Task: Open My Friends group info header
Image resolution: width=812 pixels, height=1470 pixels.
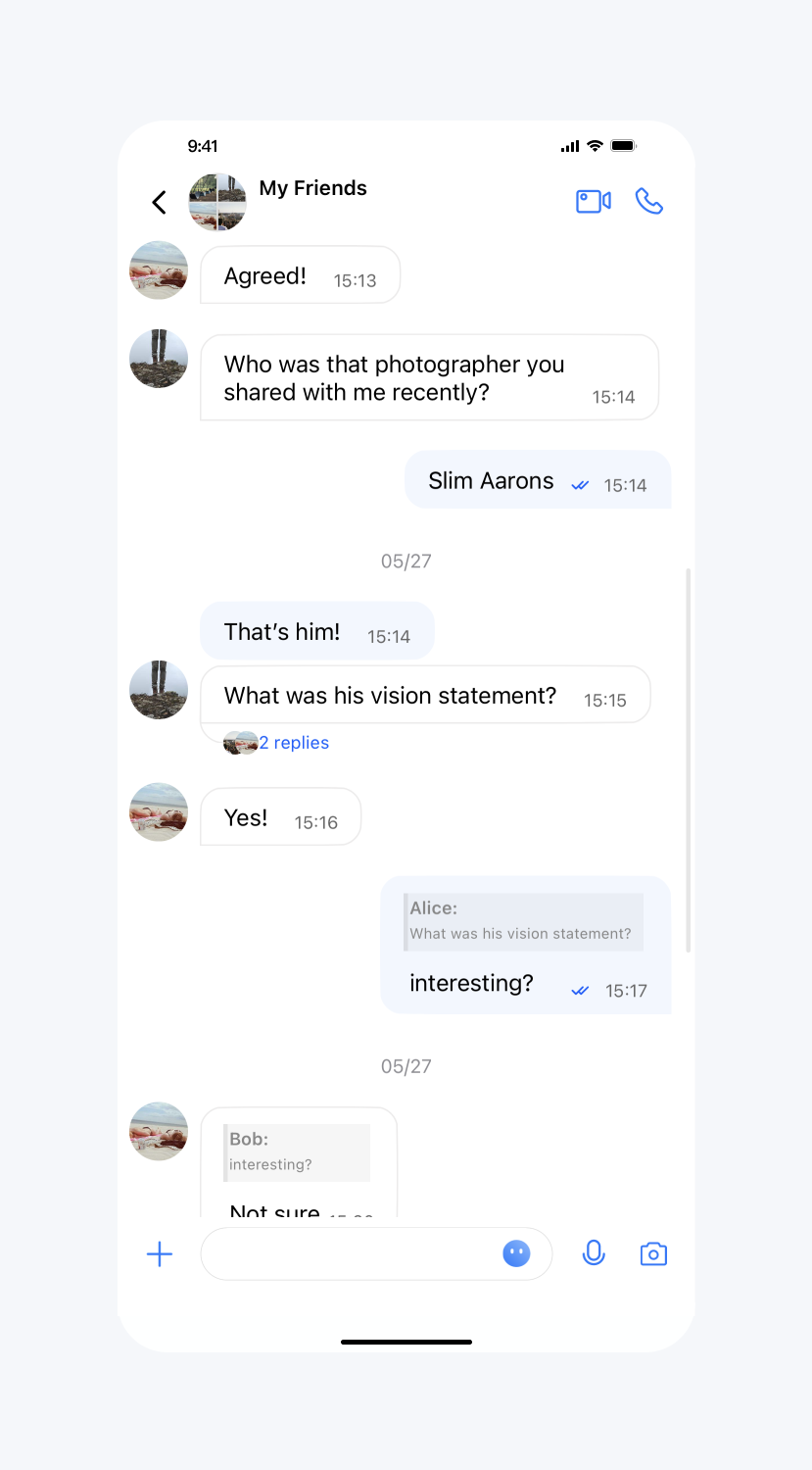Action: tap(312, 189)
